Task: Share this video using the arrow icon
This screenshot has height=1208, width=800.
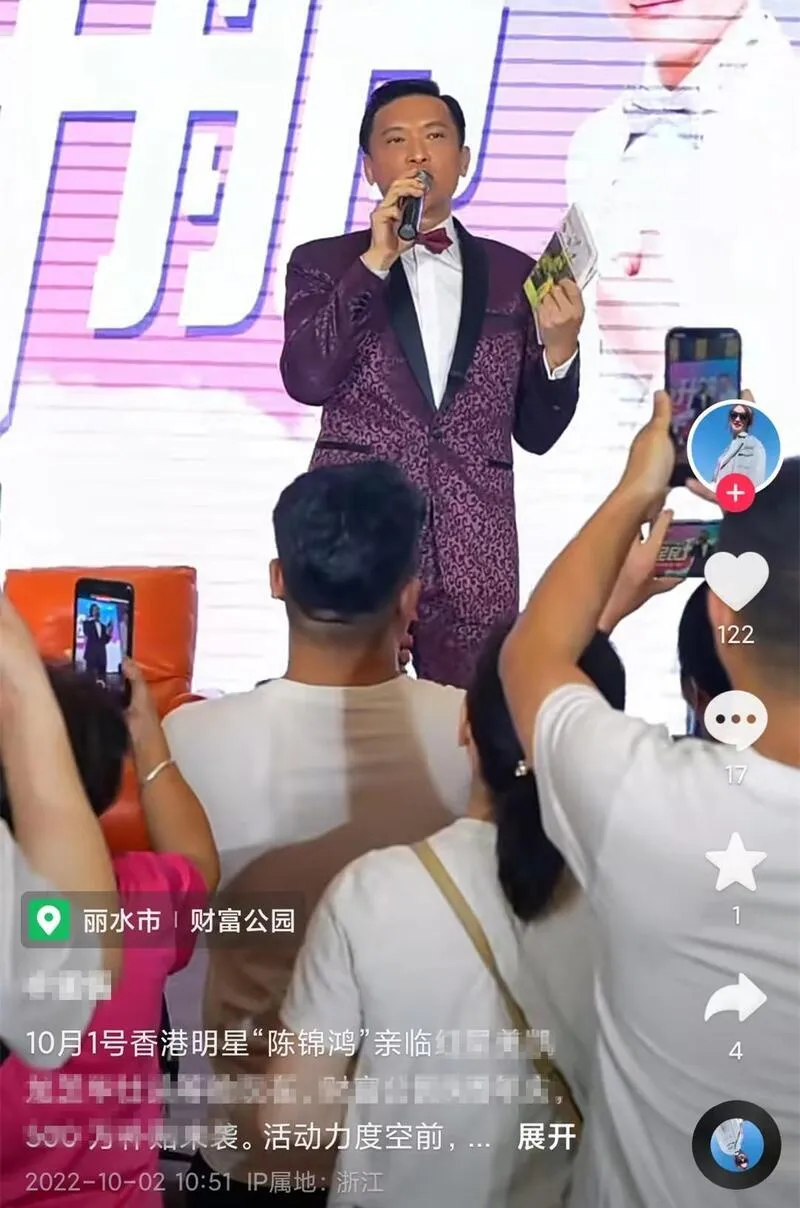Action: tap(736, 999)
